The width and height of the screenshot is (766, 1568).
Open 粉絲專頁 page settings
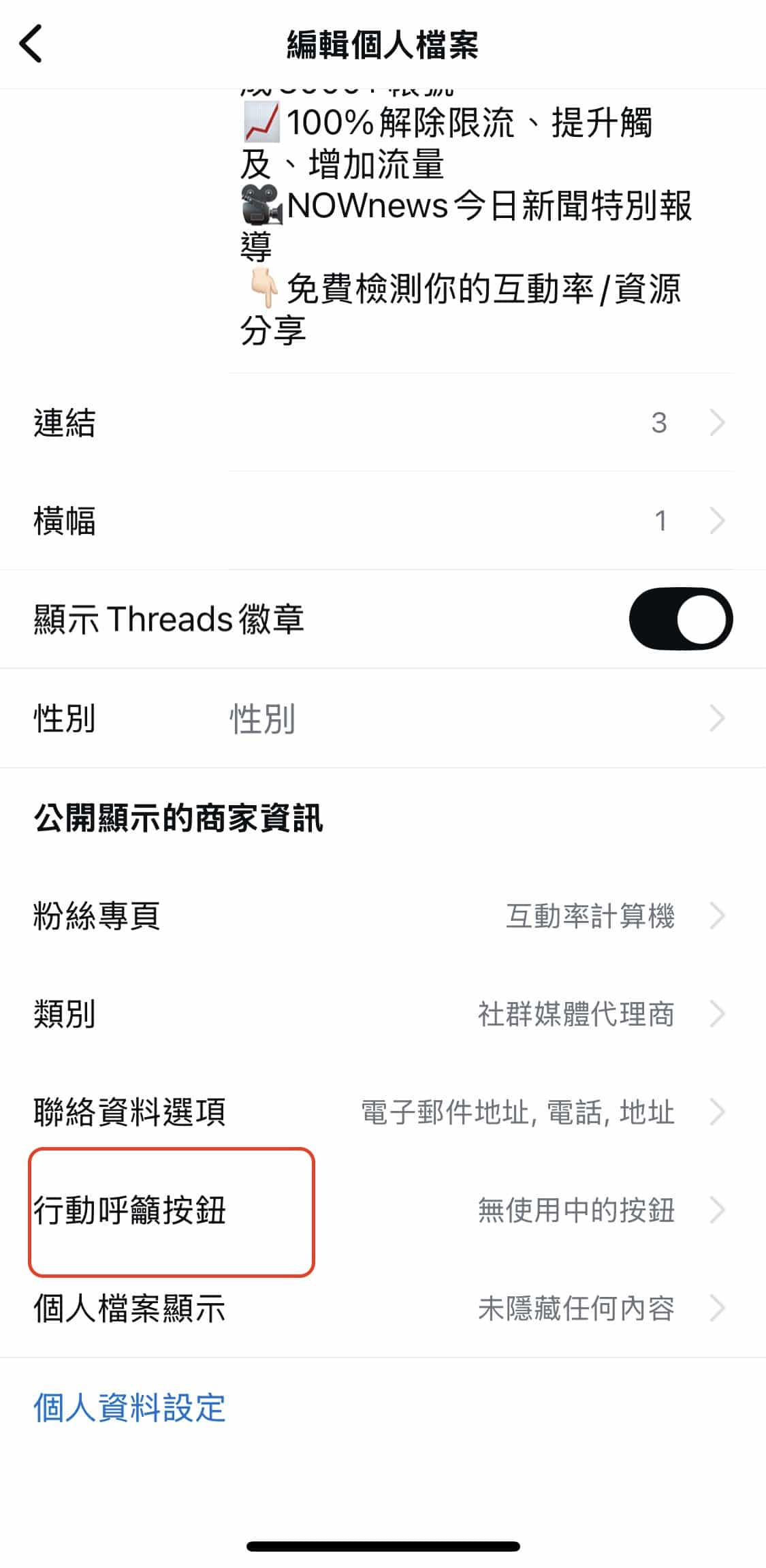383,915
